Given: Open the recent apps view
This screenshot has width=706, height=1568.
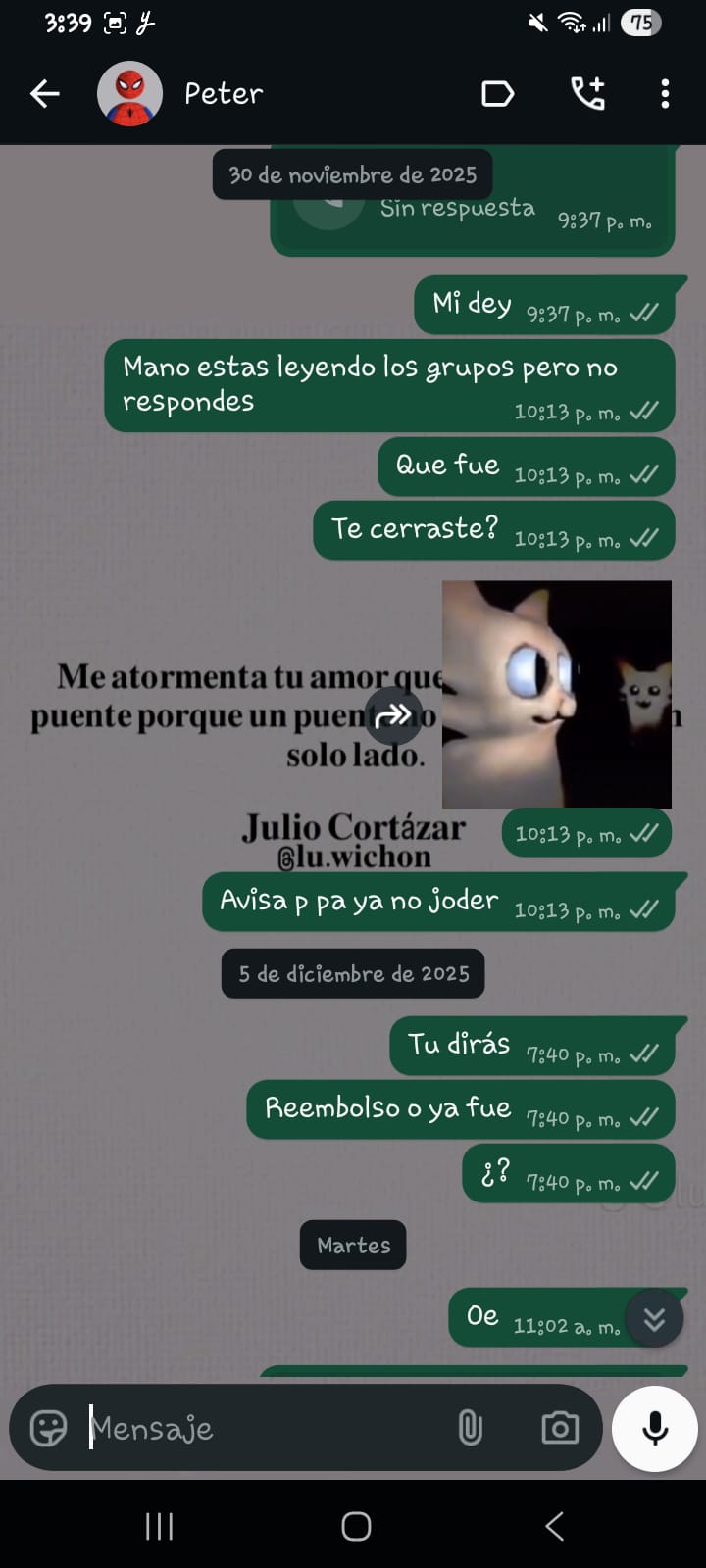Looking at the screenshot, I should click(159, 1526).
